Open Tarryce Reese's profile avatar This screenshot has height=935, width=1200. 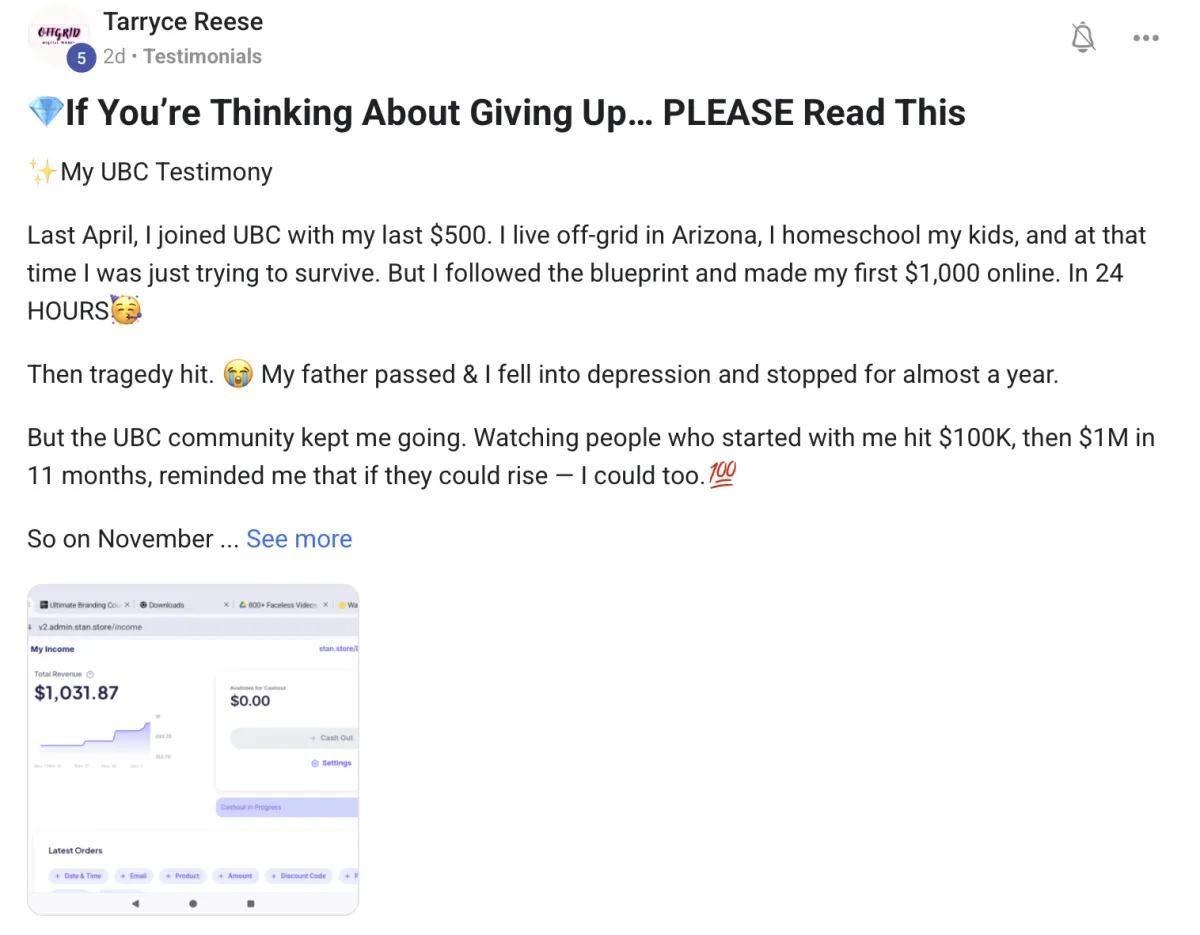[x=58, y=35]
